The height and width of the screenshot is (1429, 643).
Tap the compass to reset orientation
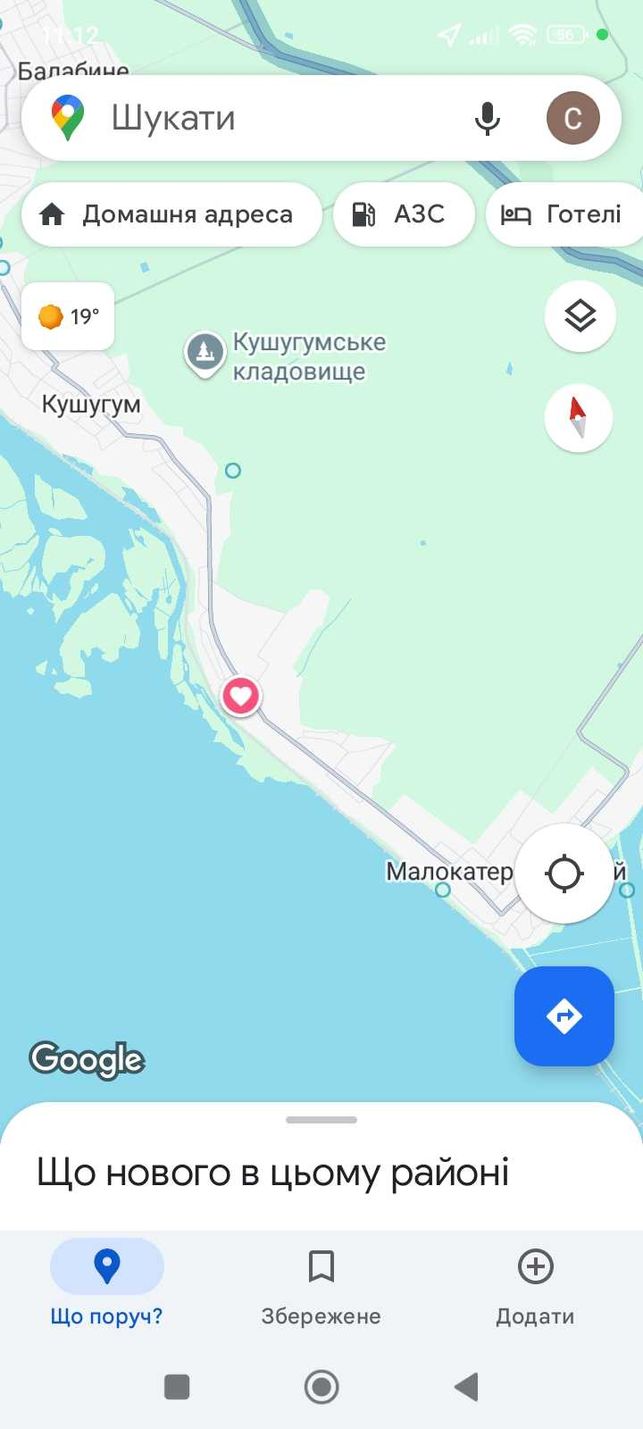click(x=579, y=418)
